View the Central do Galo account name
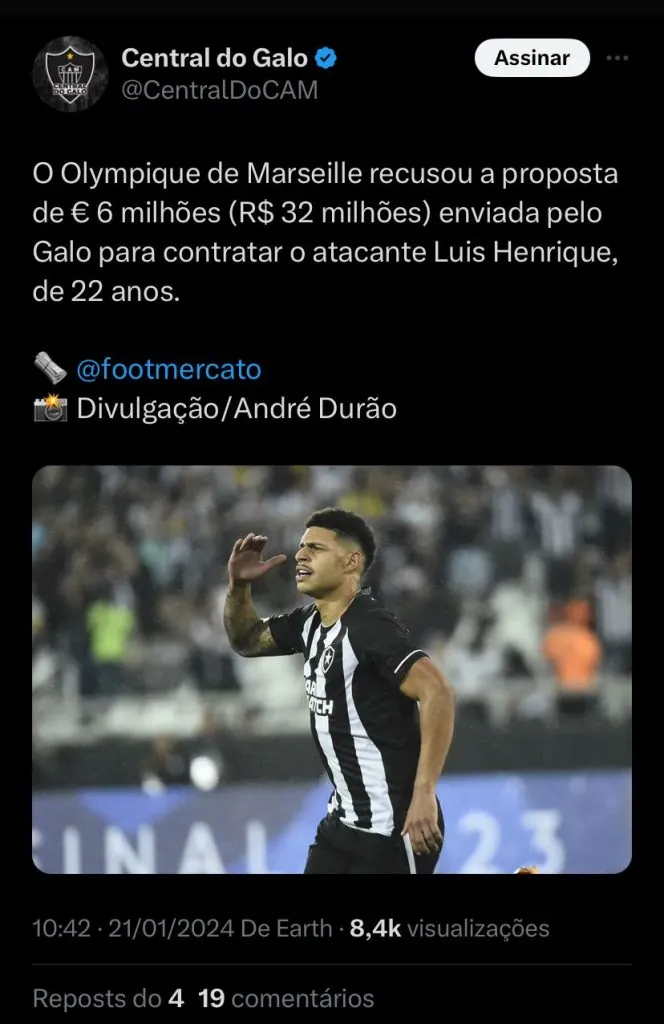664x1024 pixels. pos(214,58)
